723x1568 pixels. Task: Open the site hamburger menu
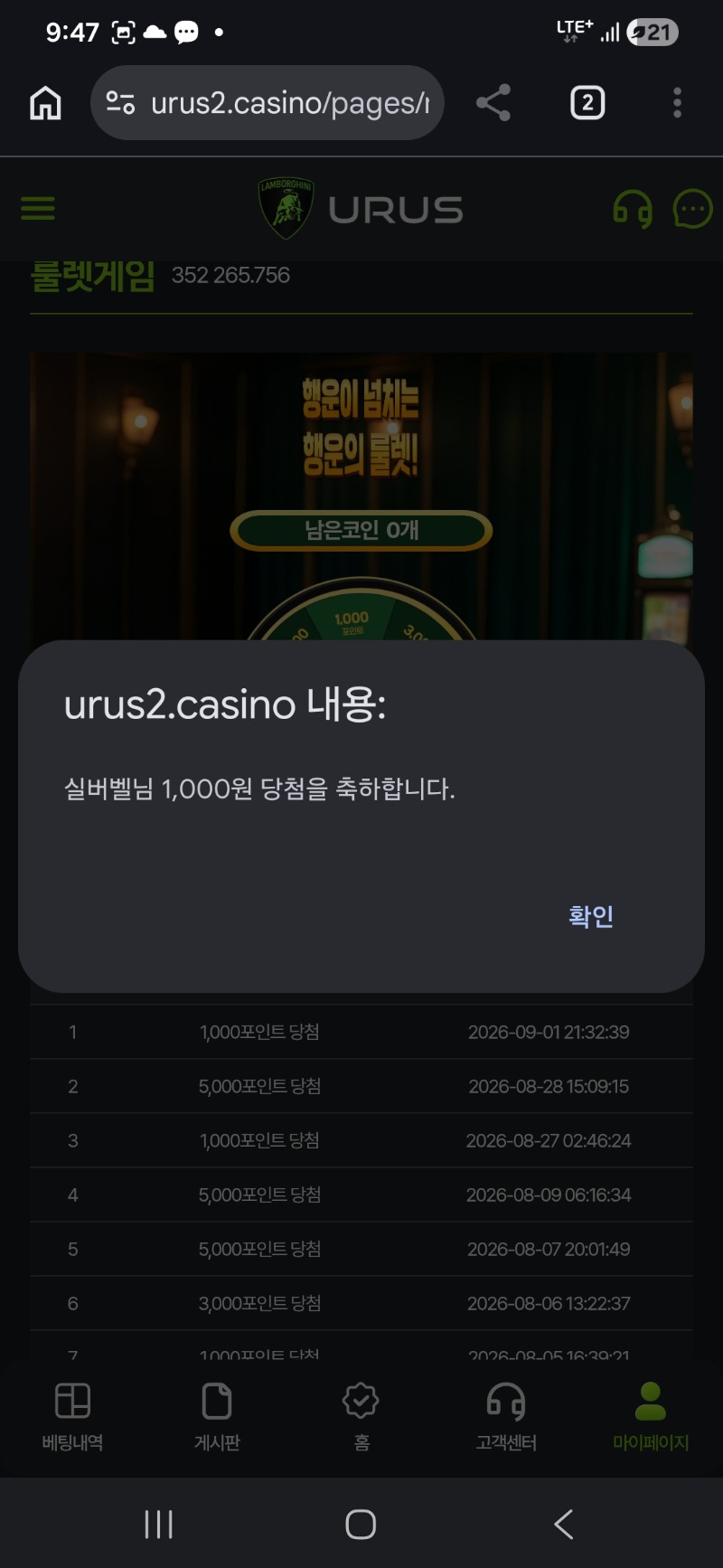38,209
